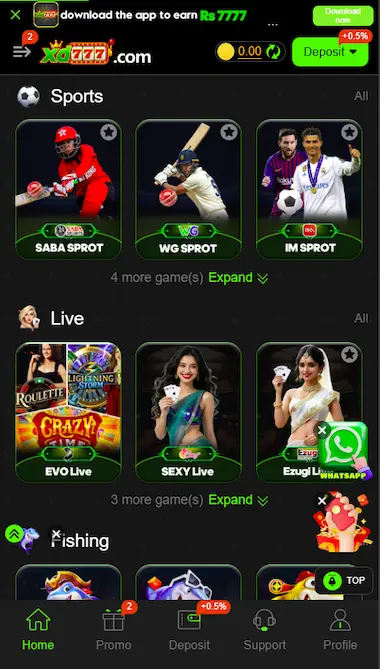Close the red envelope gift popup
Image resolution: width=380 pixels, height=669 pixels.
pyautogui.click(x=322, y=501)
